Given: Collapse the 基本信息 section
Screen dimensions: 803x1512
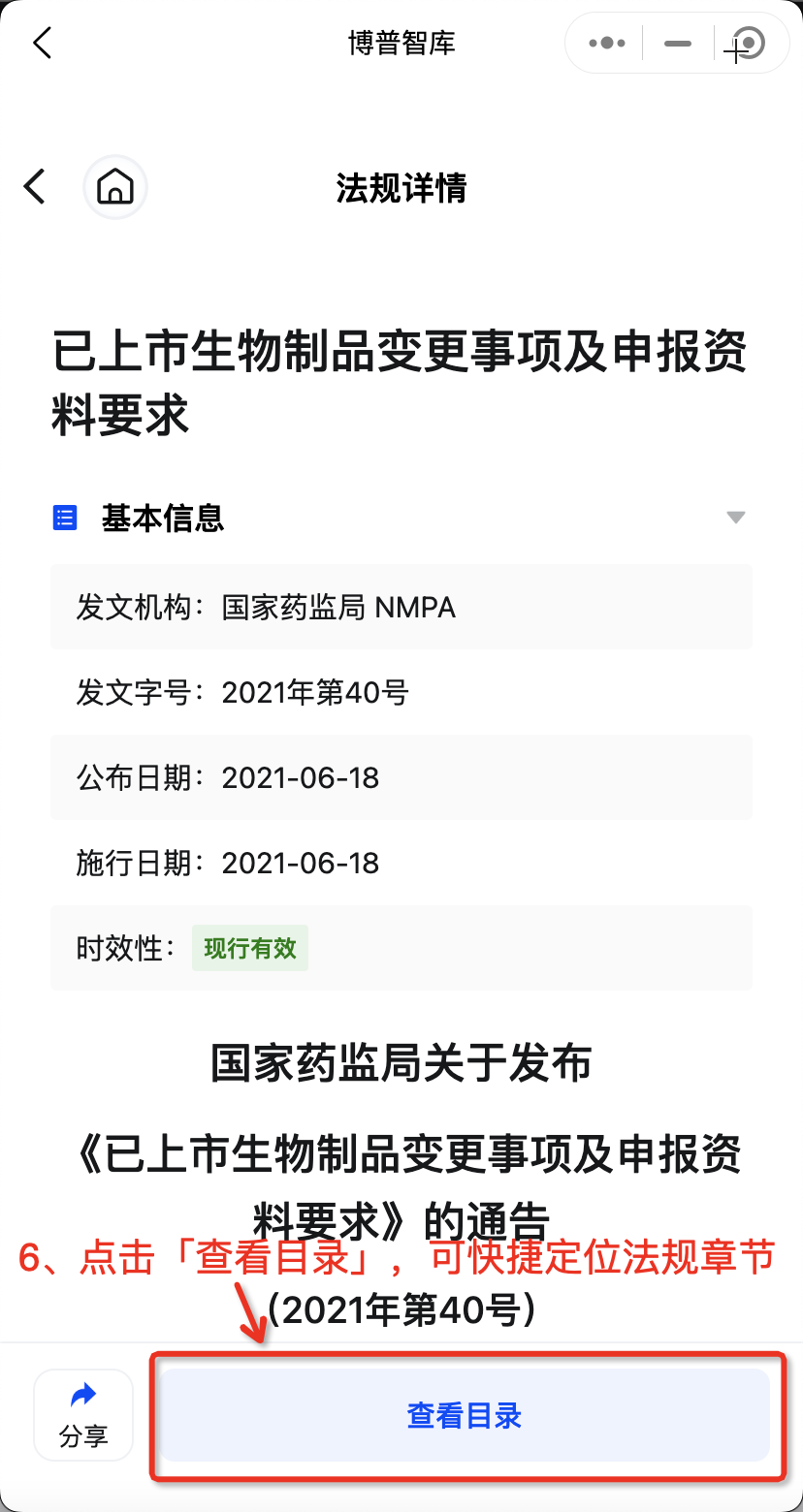Looking at the screenshot, I should pyautogui.click(x=736, y=518).
